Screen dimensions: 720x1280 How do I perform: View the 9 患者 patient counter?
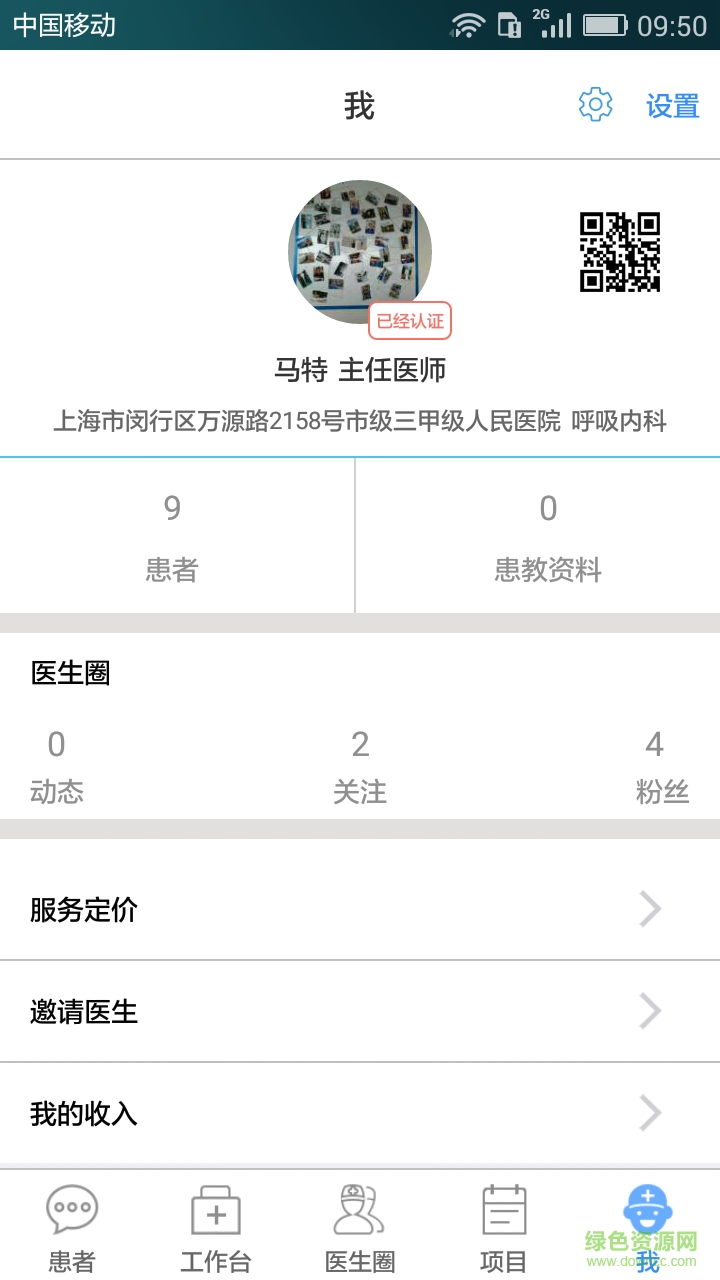tap(173, 535)
